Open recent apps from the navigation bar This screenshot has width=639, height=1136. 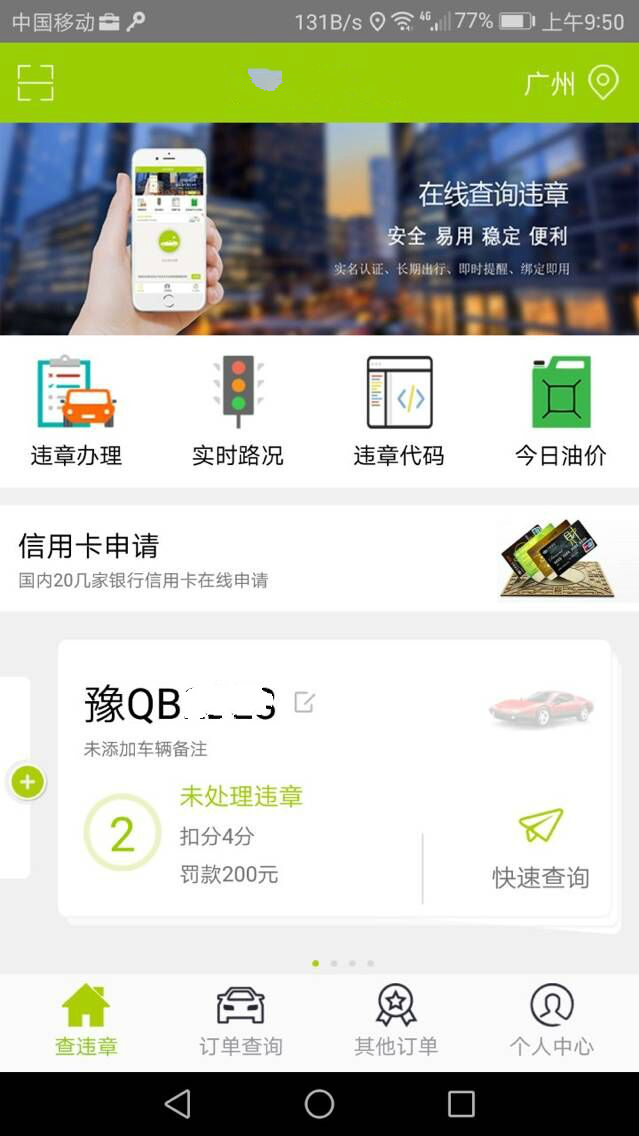pos(462,1104)
